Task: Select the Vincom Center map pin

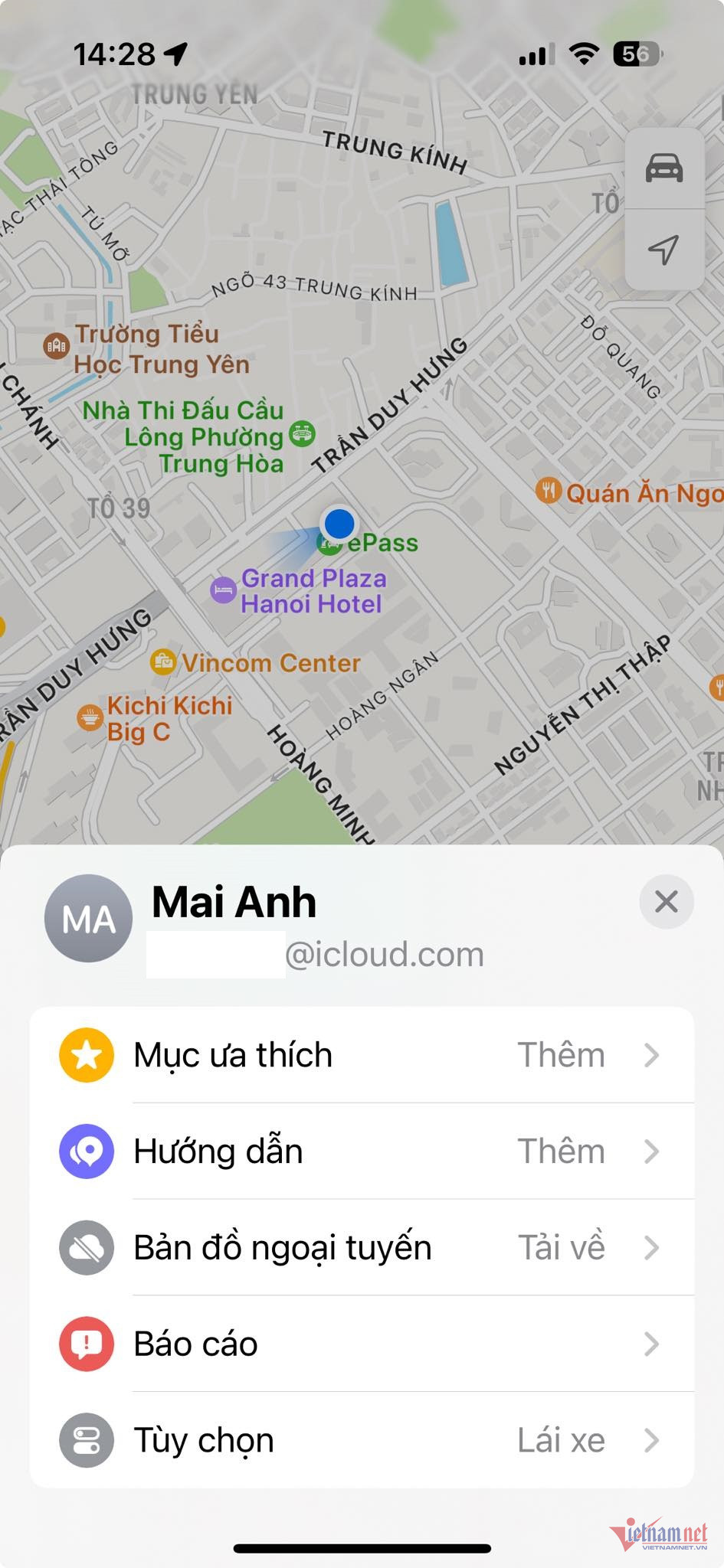Action: tap(163, 661)
